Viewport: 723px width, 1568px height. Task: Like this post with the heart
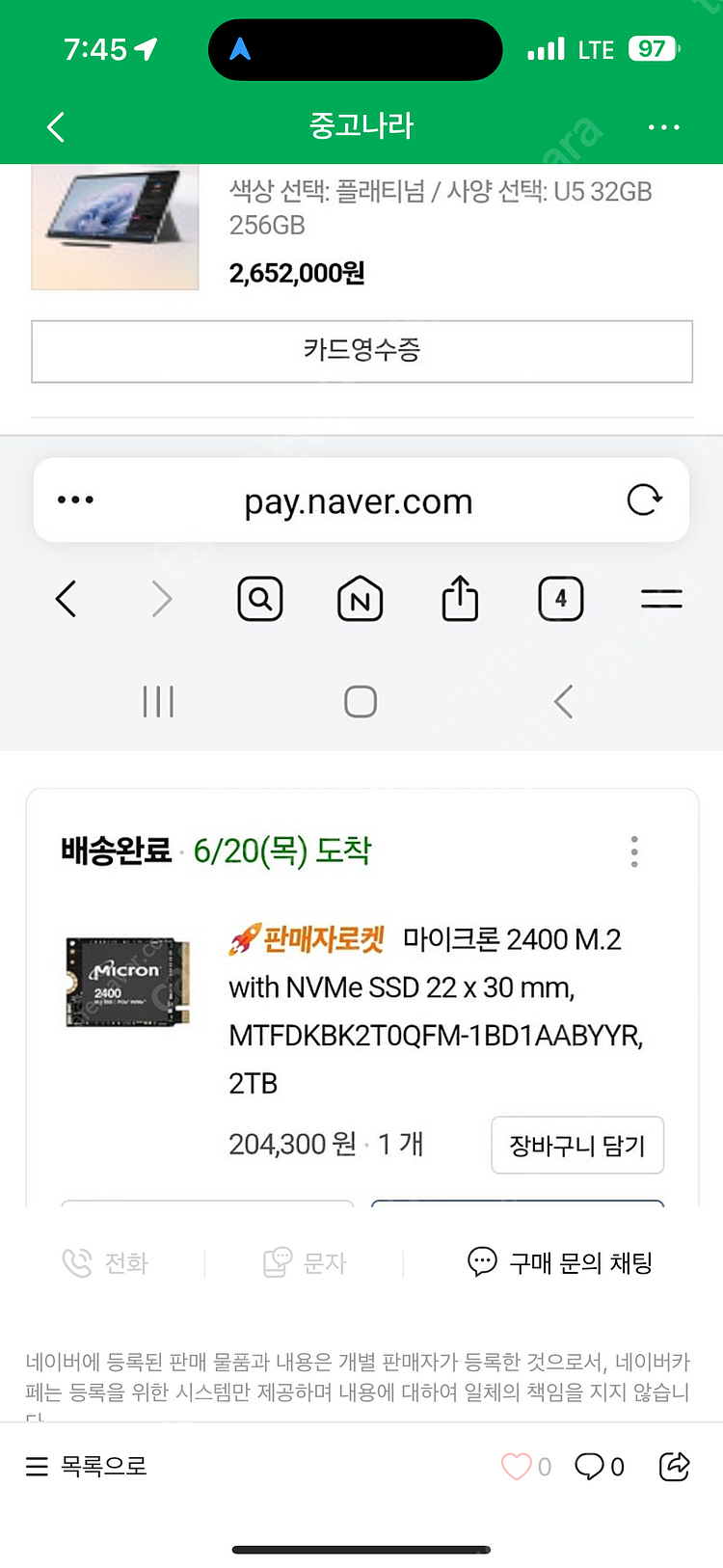[517, 1467]
